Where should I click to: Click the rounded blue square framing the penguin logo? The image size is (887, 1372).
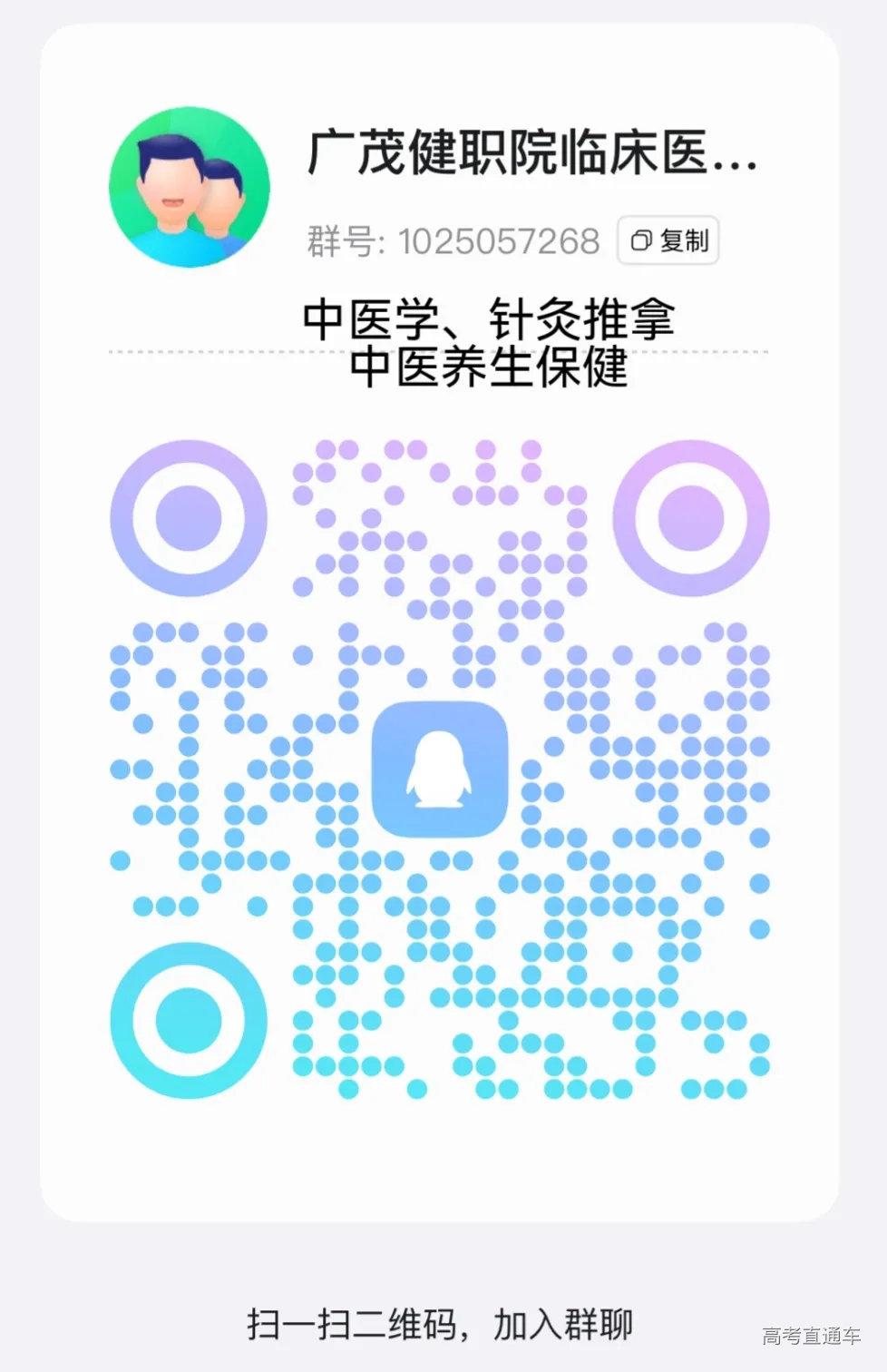pos(442,769)
